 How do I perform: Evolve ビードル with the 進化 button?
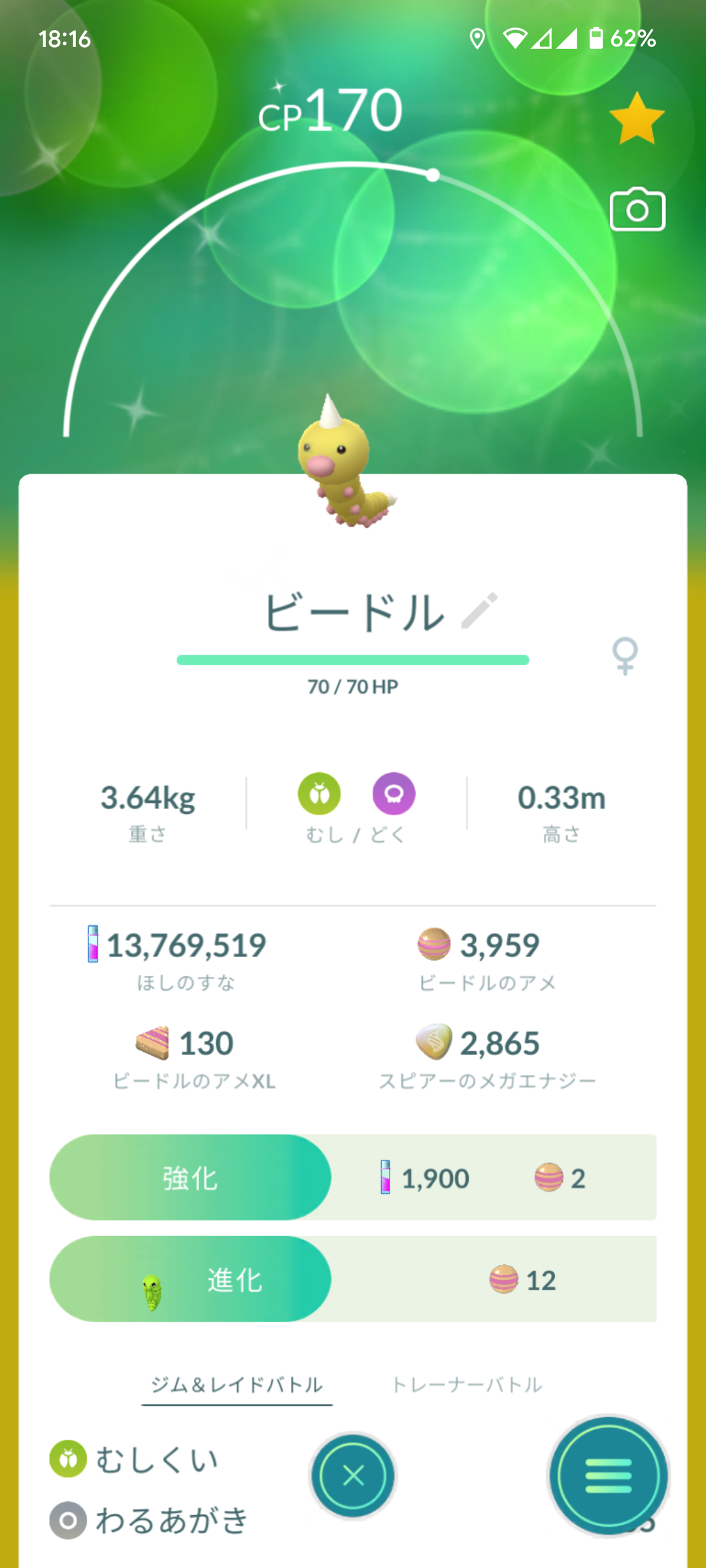(190, 1279)
